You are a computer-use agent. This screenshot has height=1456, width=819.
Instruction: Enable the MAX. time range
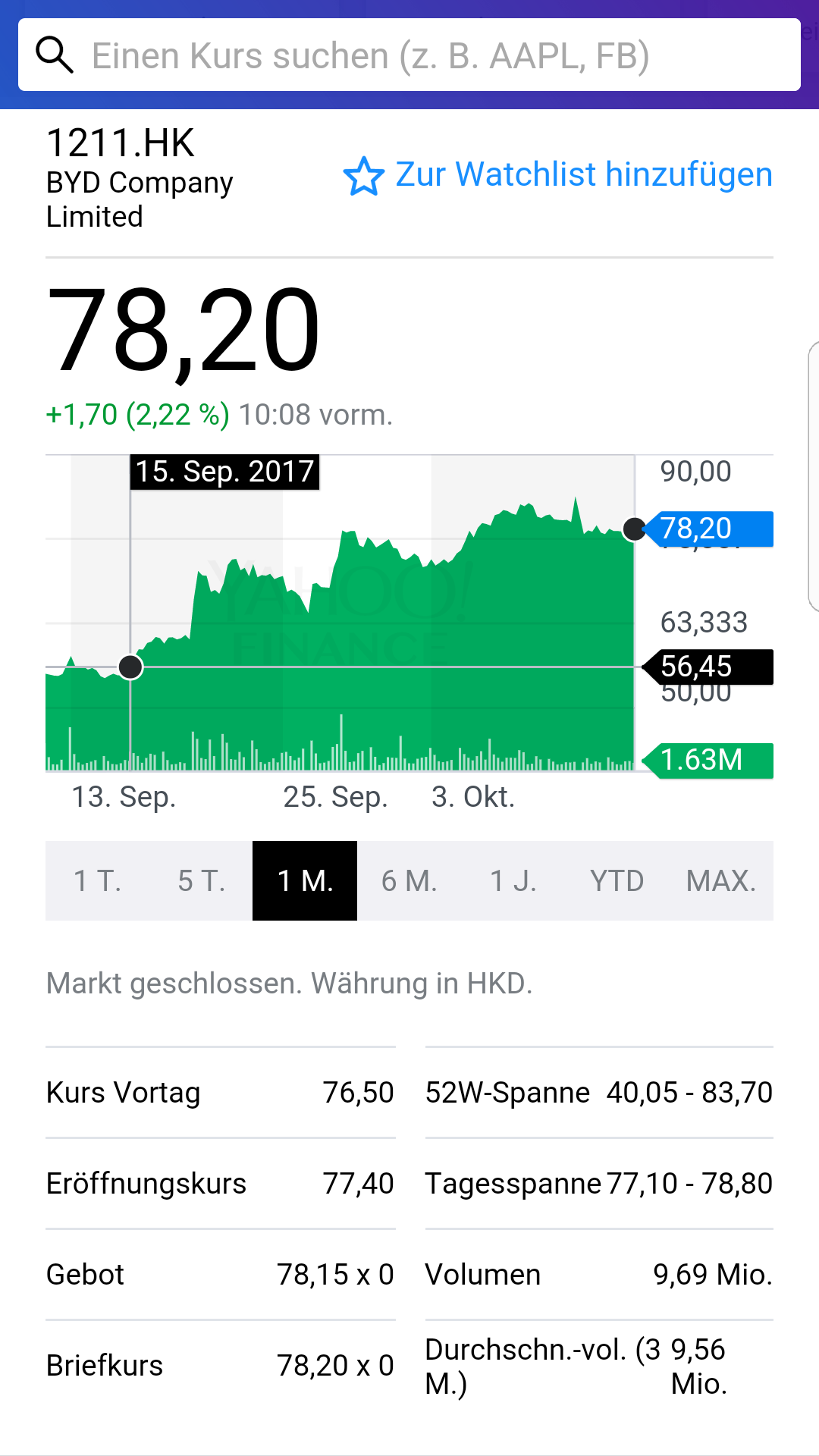721,880
